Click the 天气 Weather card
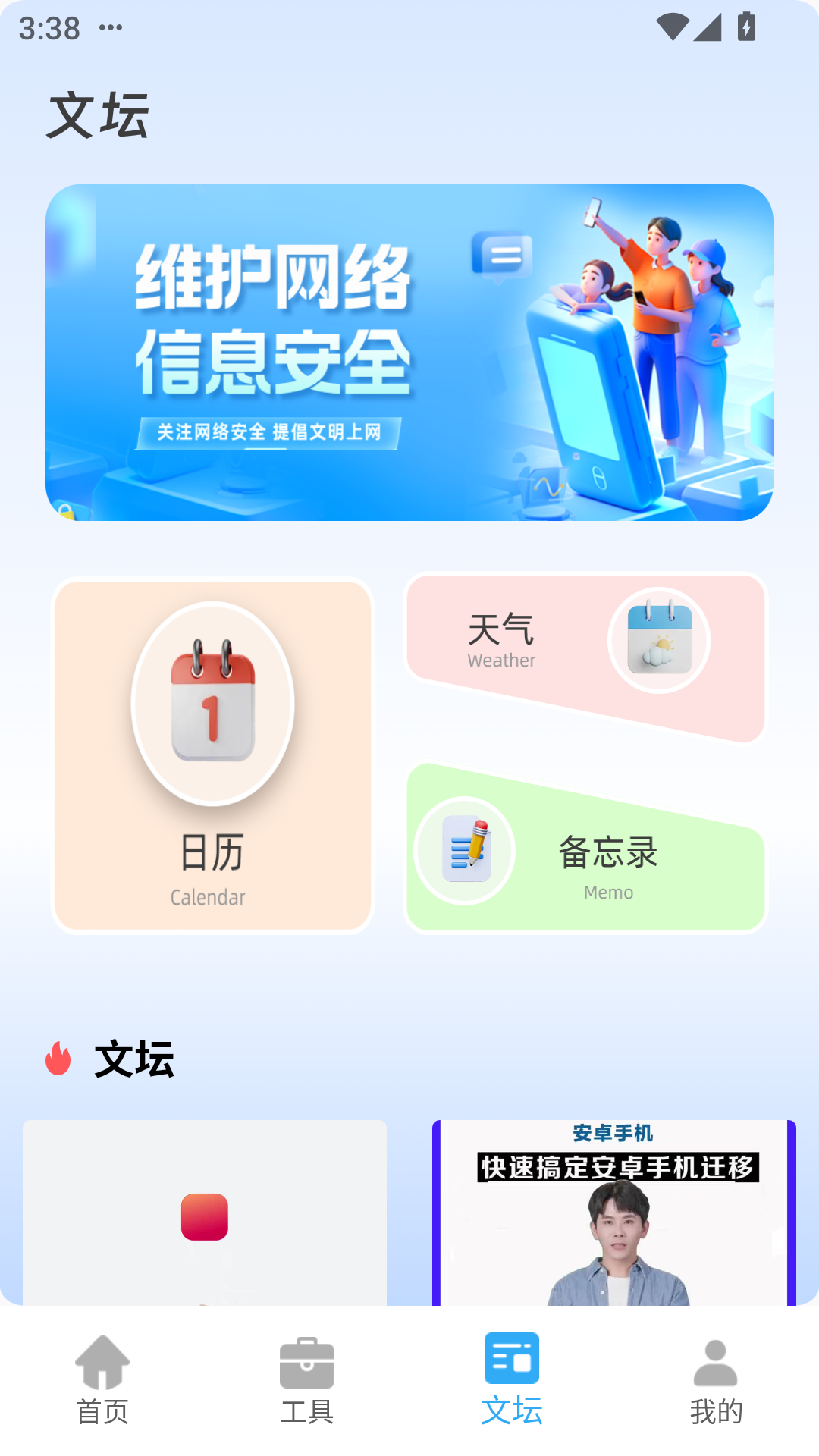The image size is (819, 1456). tap(584, 652)
